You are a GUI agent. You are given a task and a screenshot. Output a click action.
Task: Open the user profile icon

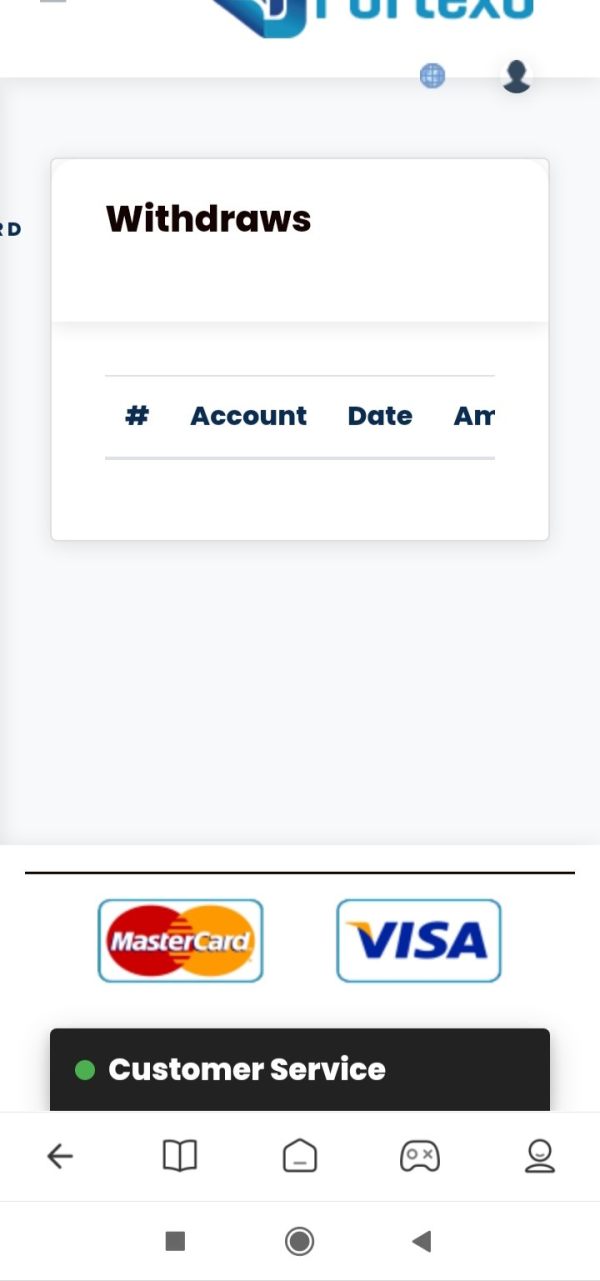pos(516,76)
